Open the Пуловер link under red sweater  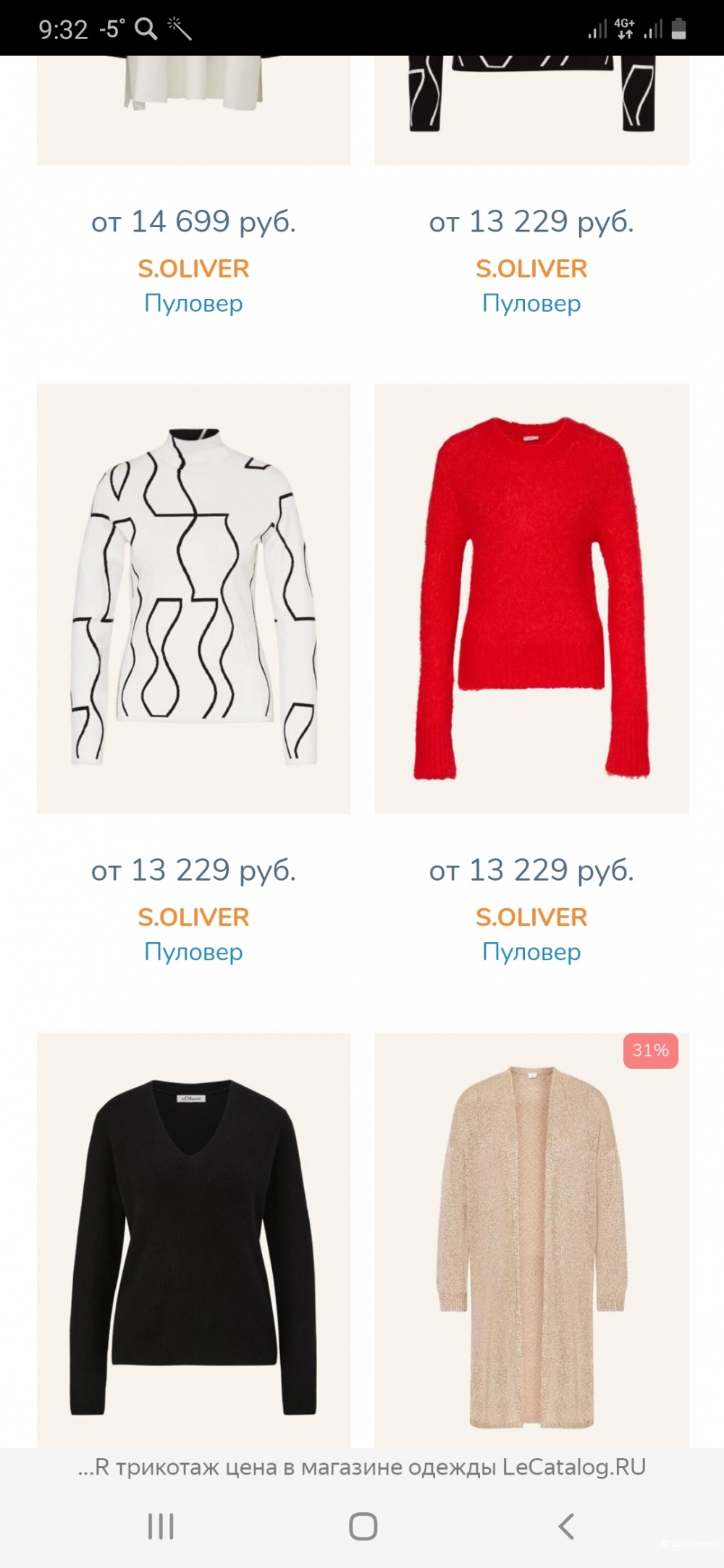(531, 952)
